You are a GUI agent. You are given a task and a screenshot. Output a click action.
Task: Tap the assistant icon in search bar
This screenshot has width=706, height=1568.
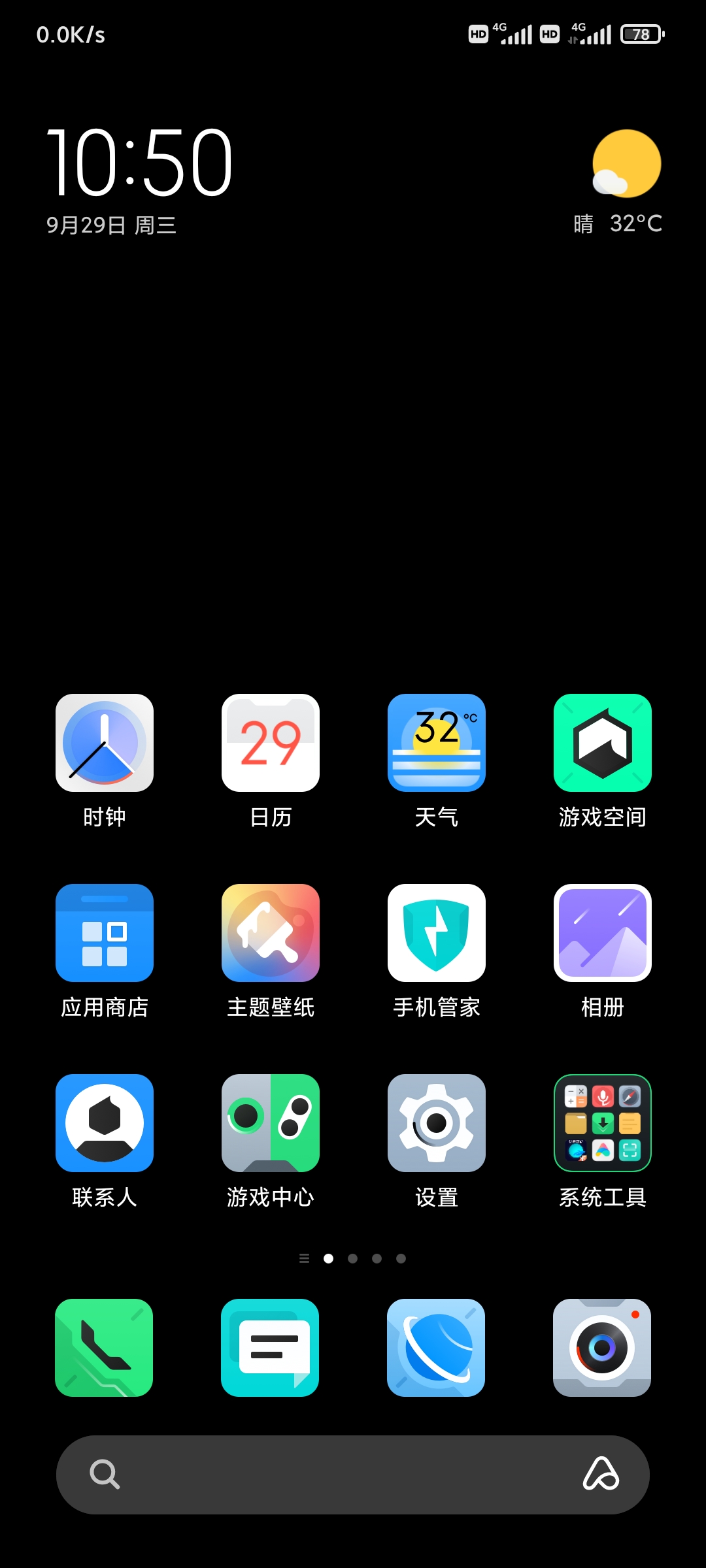(601, 1474)
